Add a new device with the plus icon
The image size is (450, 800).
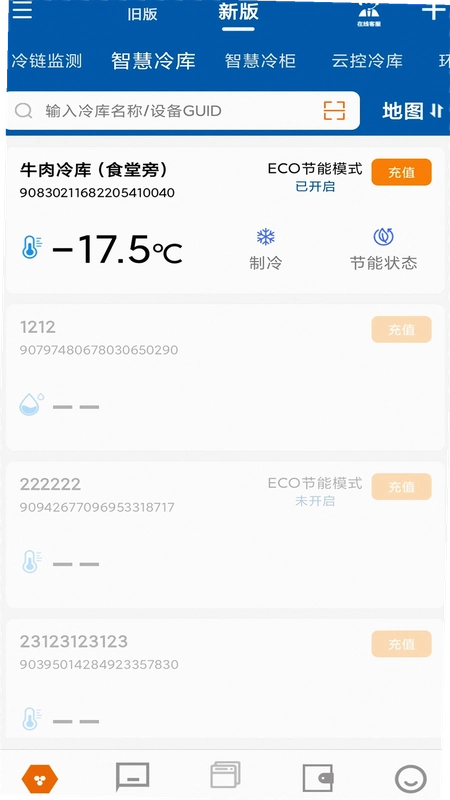(433, 10)
